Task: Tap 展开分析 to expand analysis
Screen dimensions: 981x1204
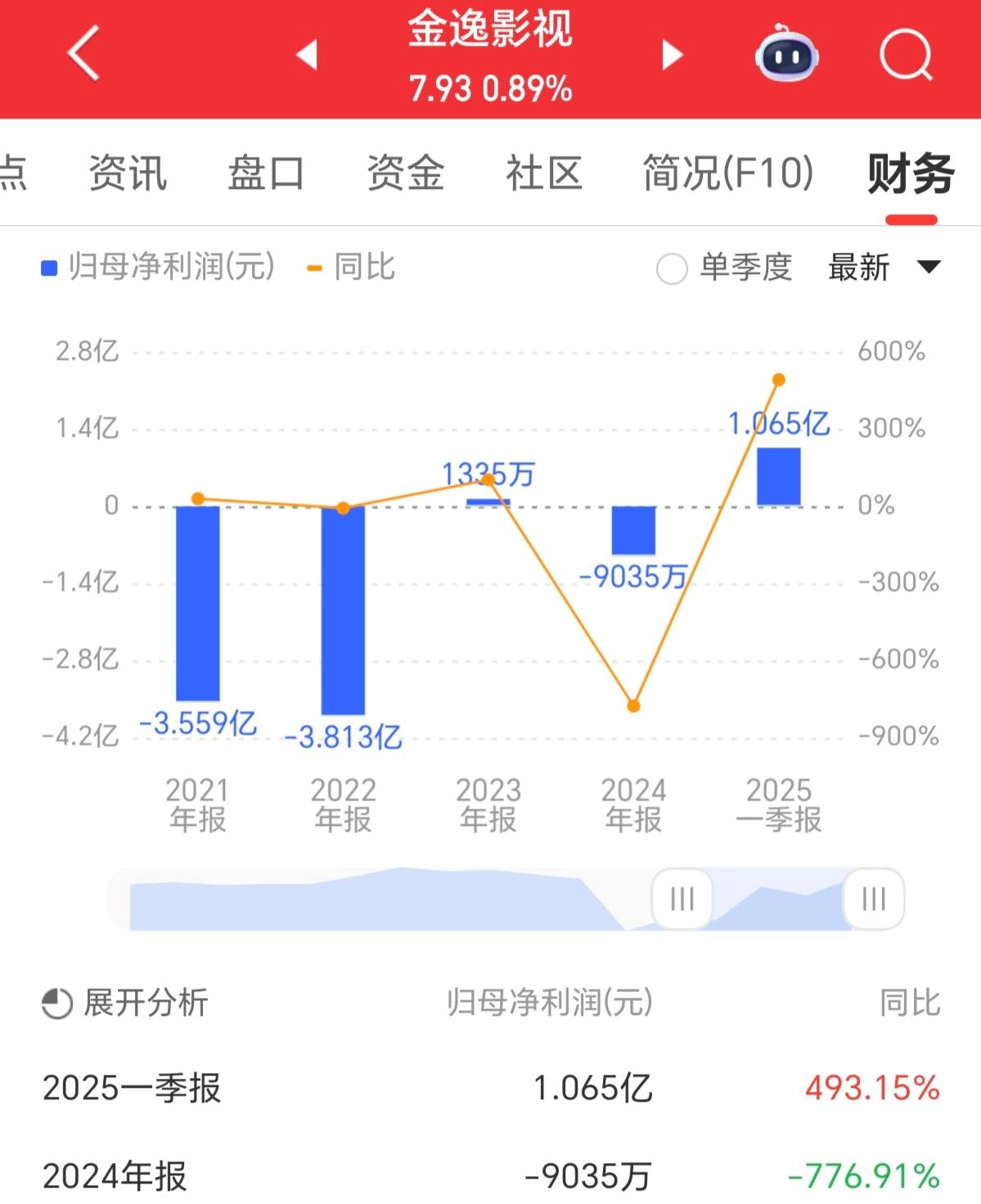Action: pyautogui.click(x=125, y=1003)
